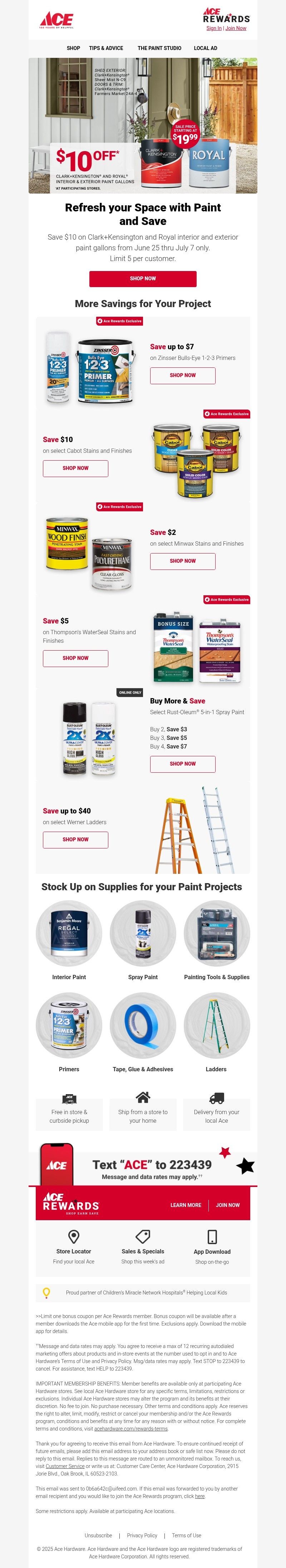Open the Join Now link
Viewport: 286px width, 1568px height.
[236, 28]
